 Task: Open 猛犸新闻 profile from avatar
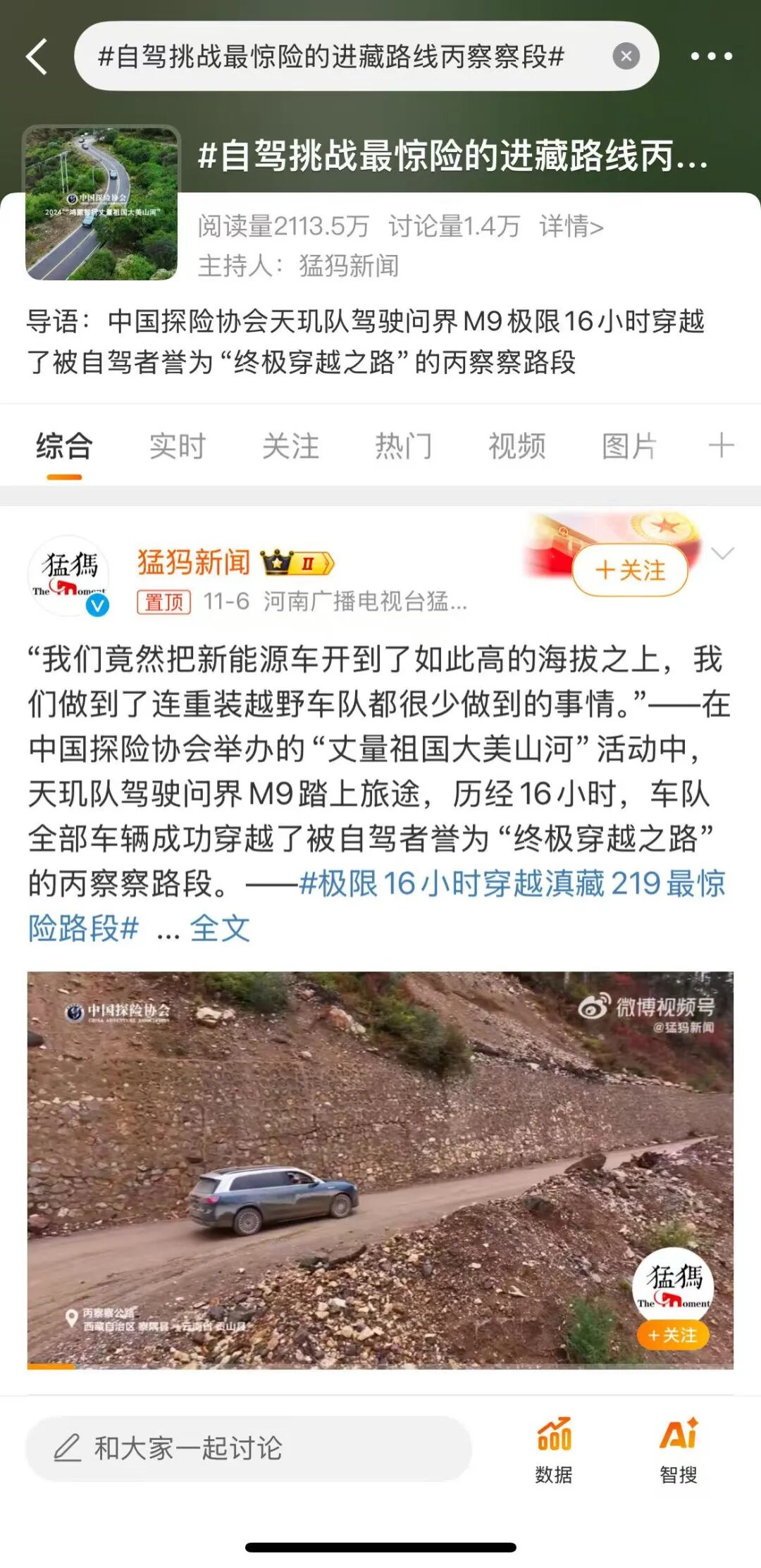(x=68, y=575)
